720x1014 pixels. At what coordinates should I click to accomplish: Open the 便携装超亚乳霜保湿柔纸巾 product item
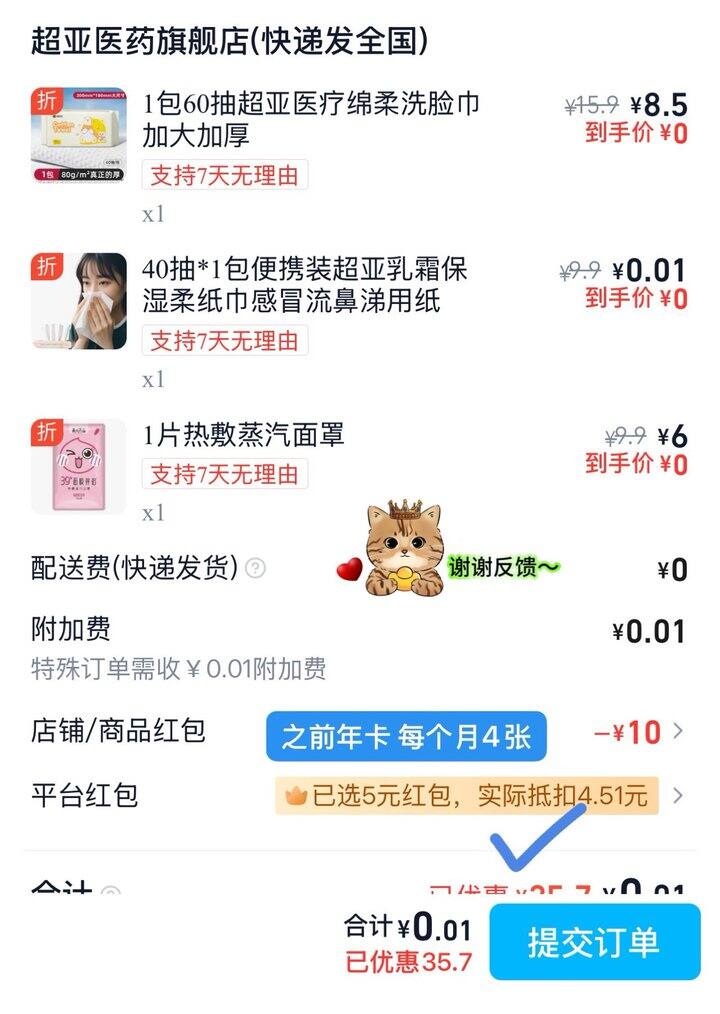click(305, 285)
